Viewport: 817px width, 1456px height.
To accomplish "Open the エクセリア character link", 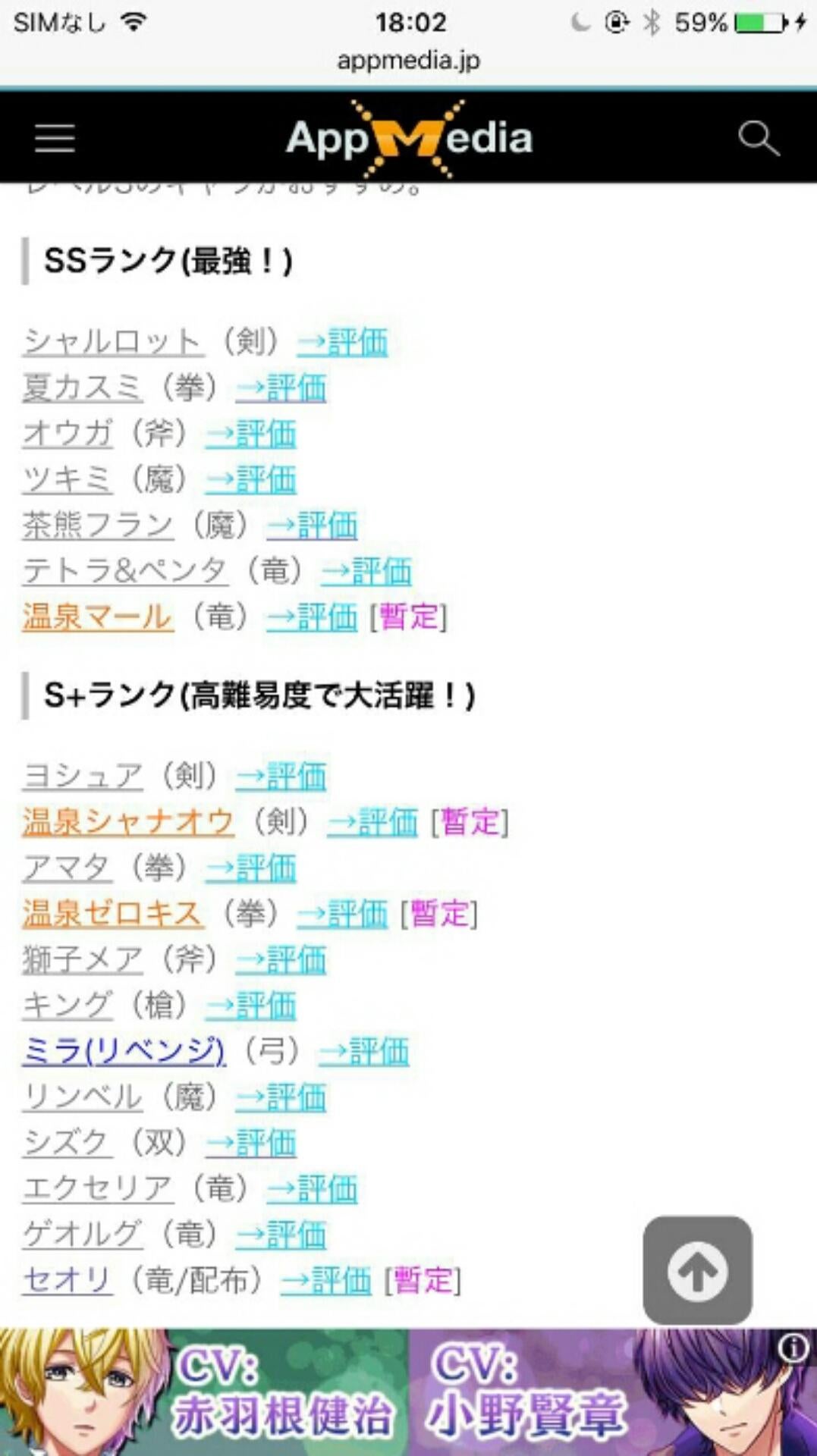I will [98, 1188].
